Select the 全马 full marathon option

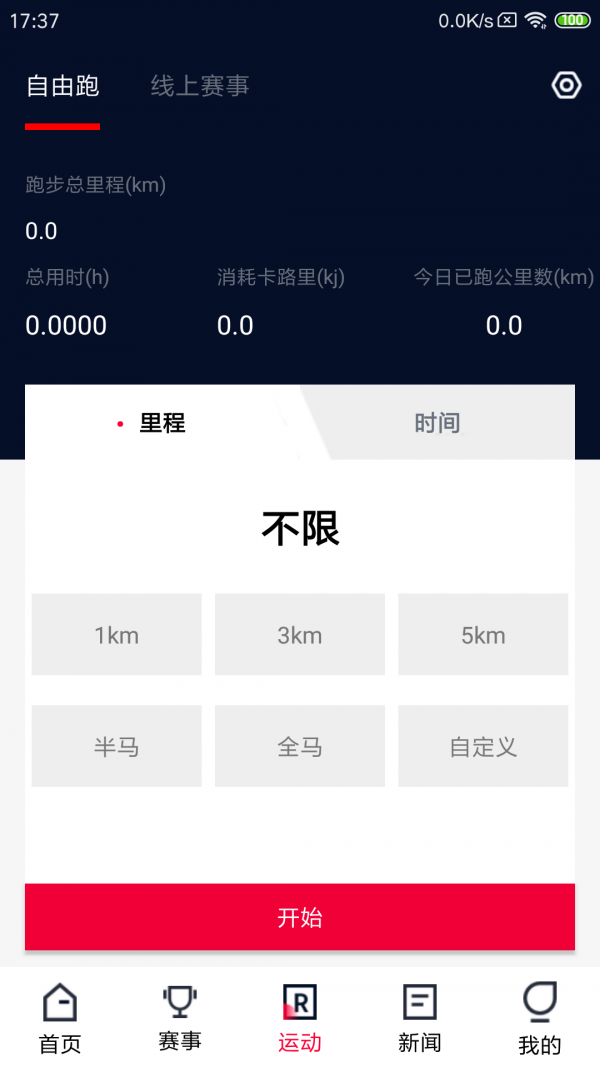tap(300, 746)
